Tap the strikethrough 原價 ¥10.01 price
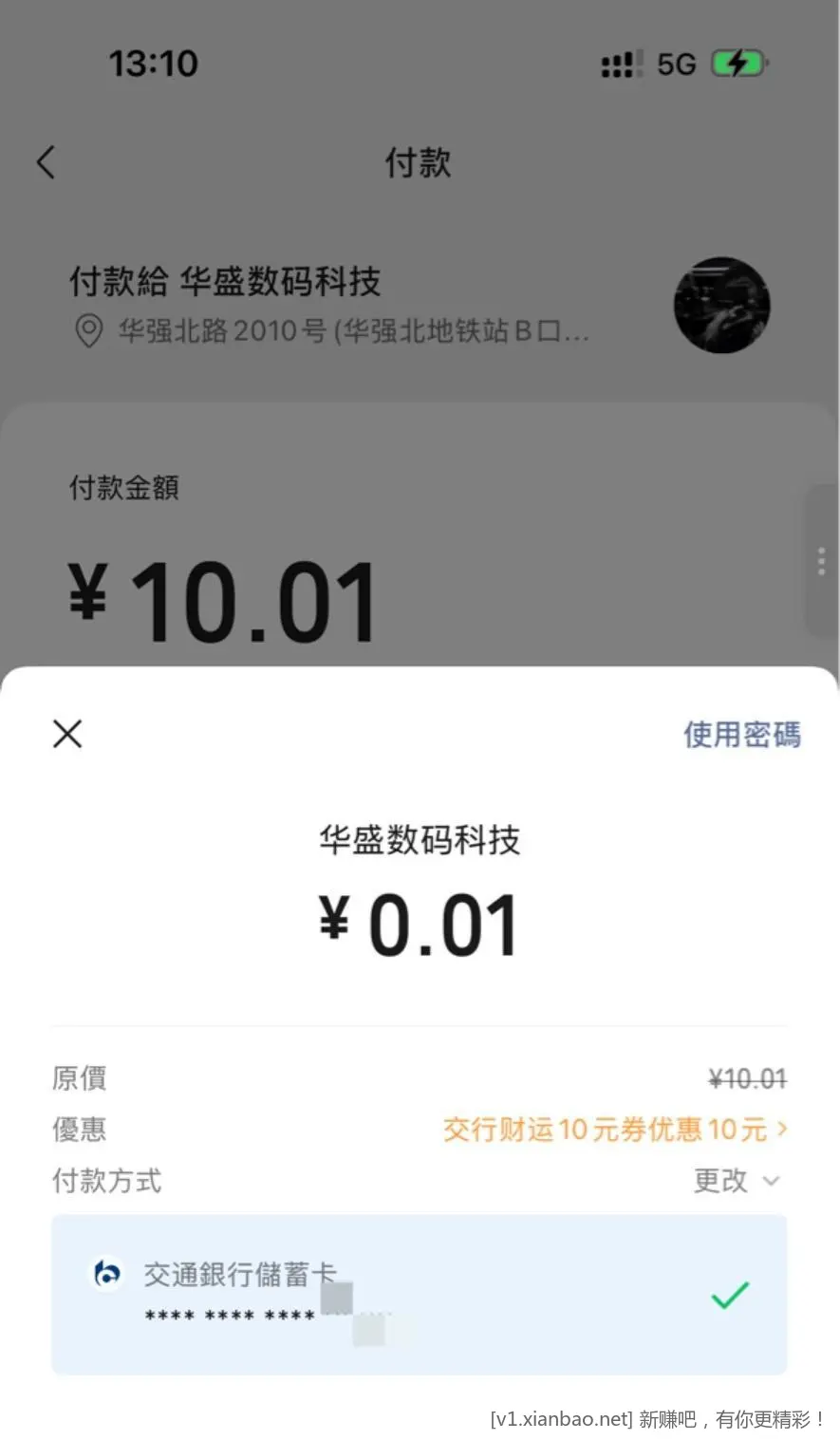 [746, 1078]
